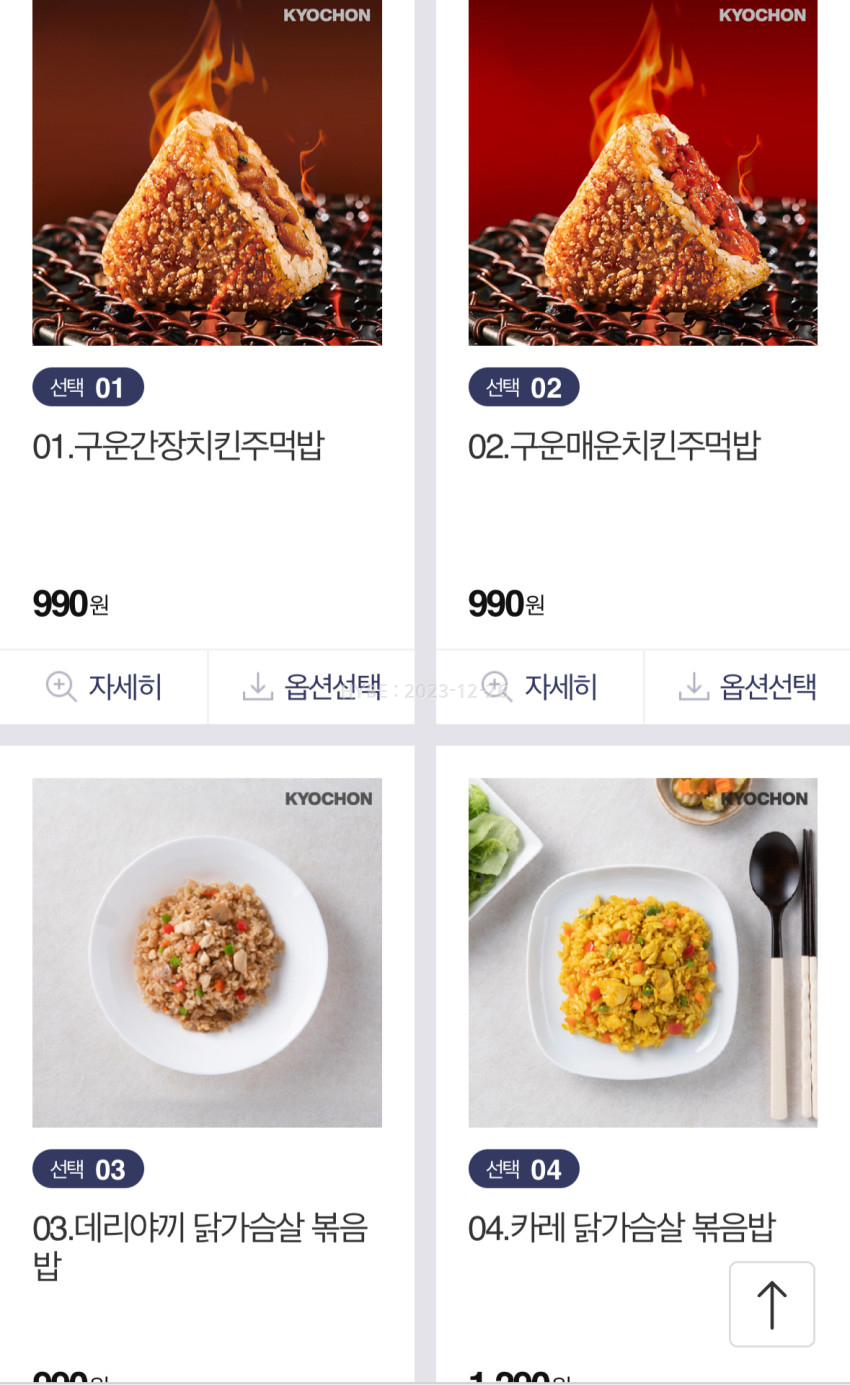Jump back to top with arrow button
Screen dimensions: 850x1385
pyautogui.click(x=771, y=1304)
